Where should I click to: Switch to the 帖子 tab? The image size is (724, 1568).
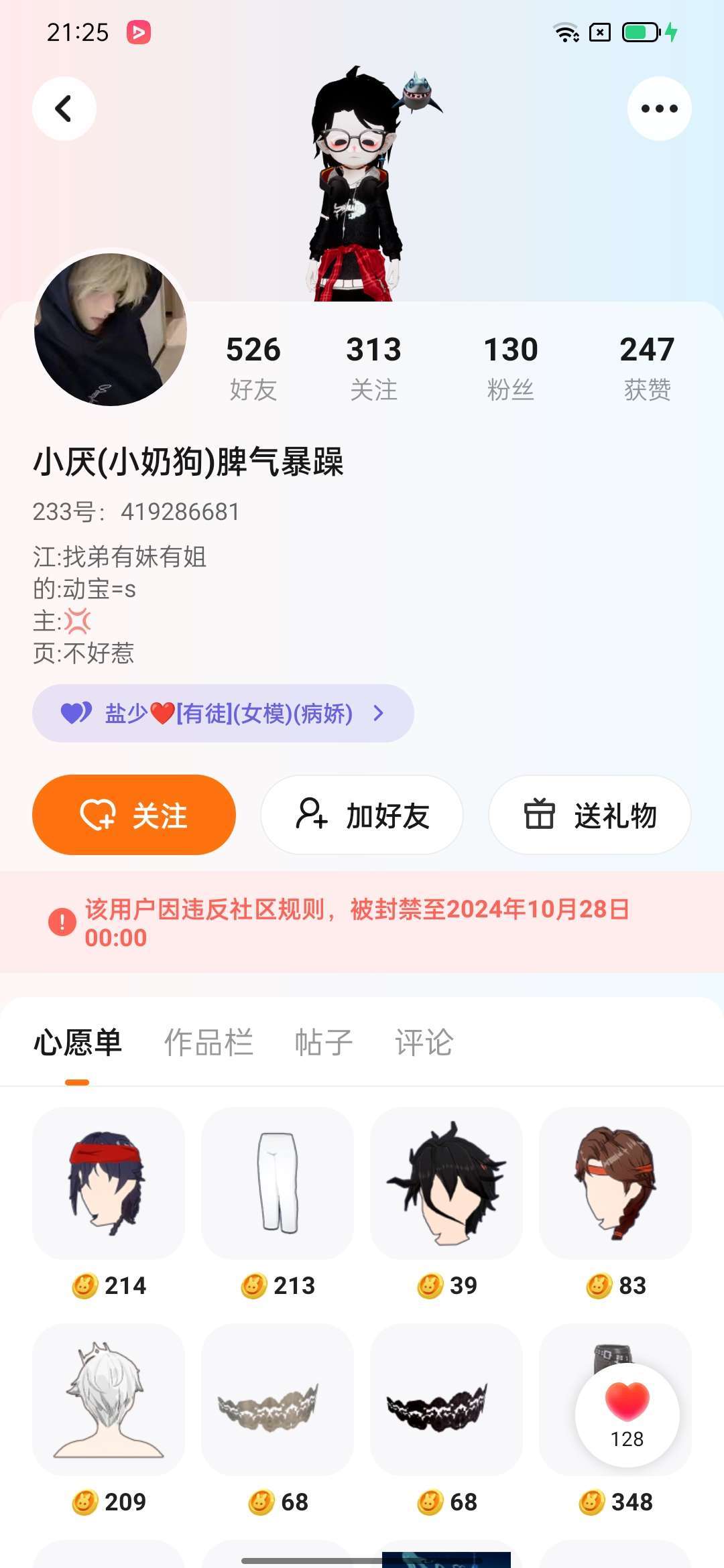[324, 1043]
